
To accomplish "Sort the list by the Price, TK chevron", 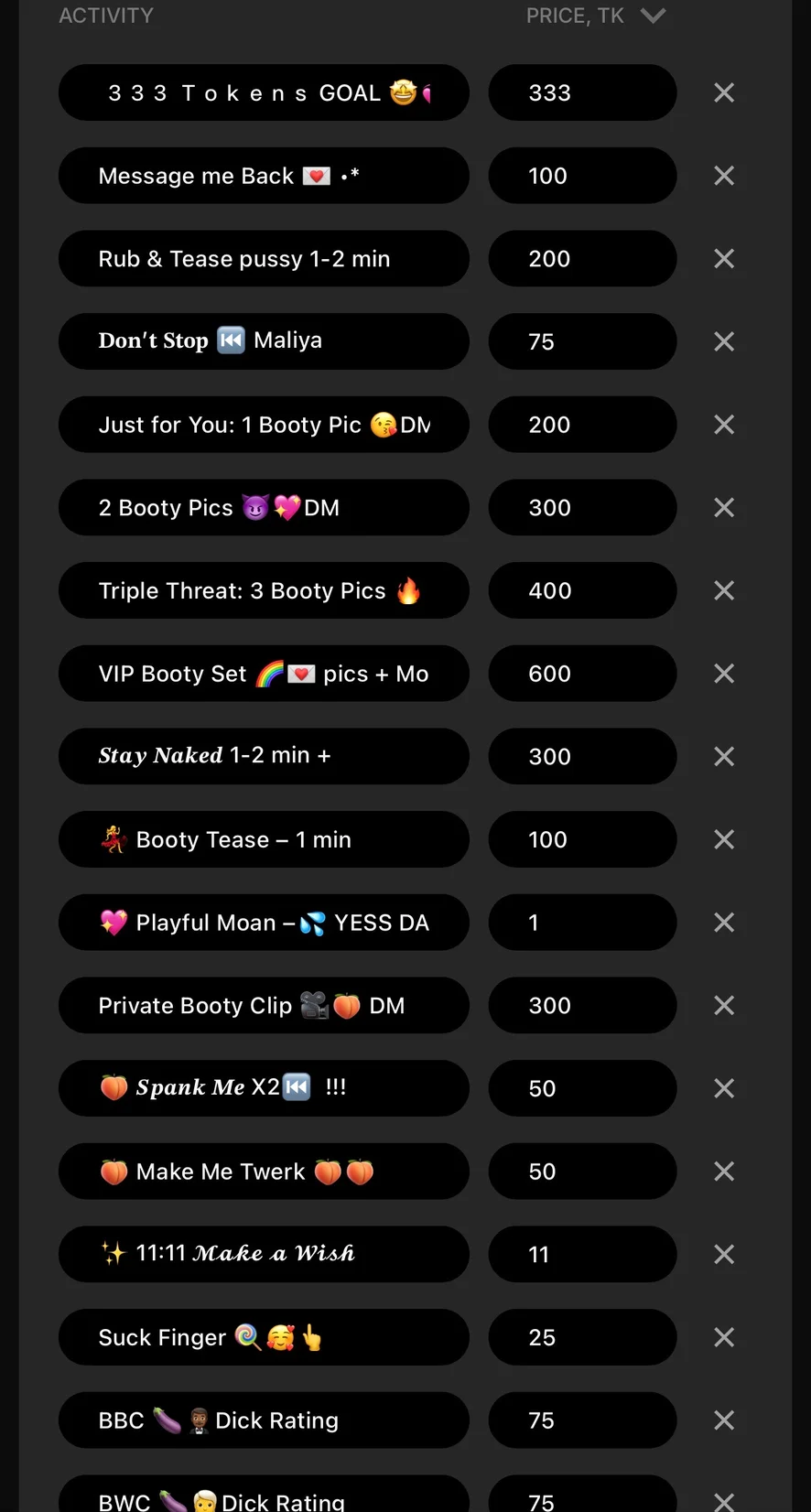I will pos(653,16).
